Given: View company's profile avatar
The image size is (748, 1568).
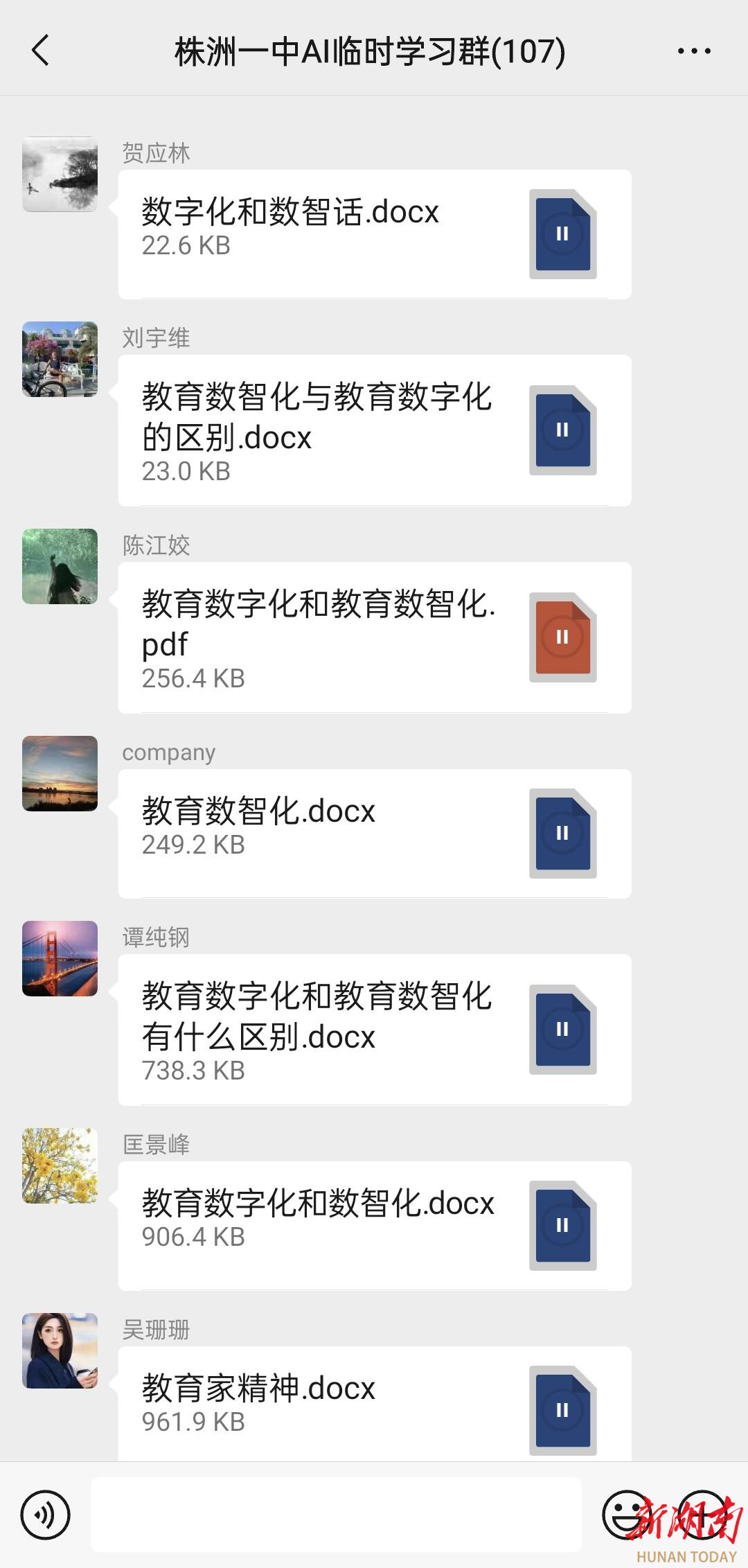Looking at the screenshot, I should pyautogui.click(x=60, y=773).
